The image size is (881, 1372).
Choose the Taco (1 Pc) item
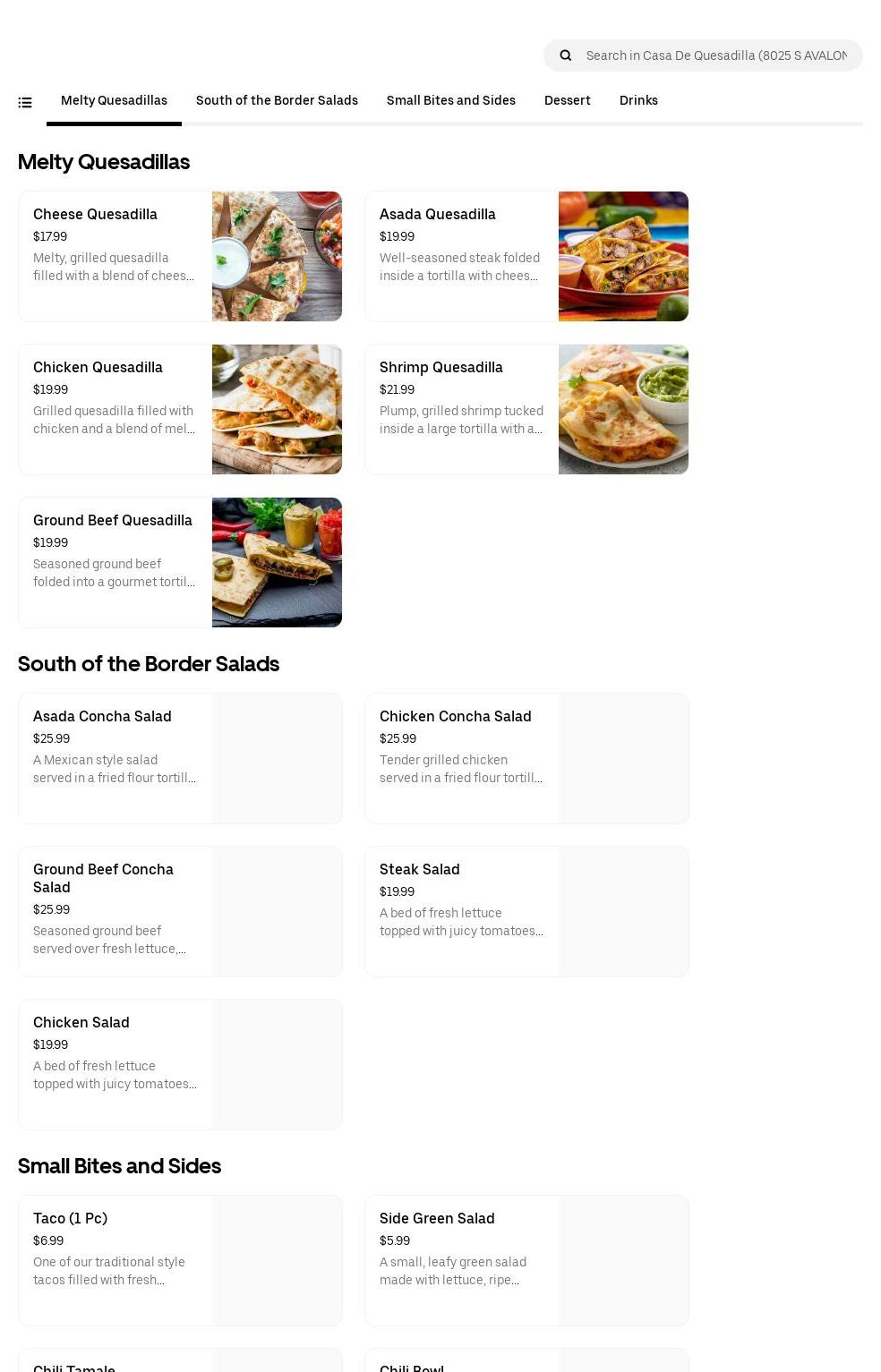[x=180, y=1260]
